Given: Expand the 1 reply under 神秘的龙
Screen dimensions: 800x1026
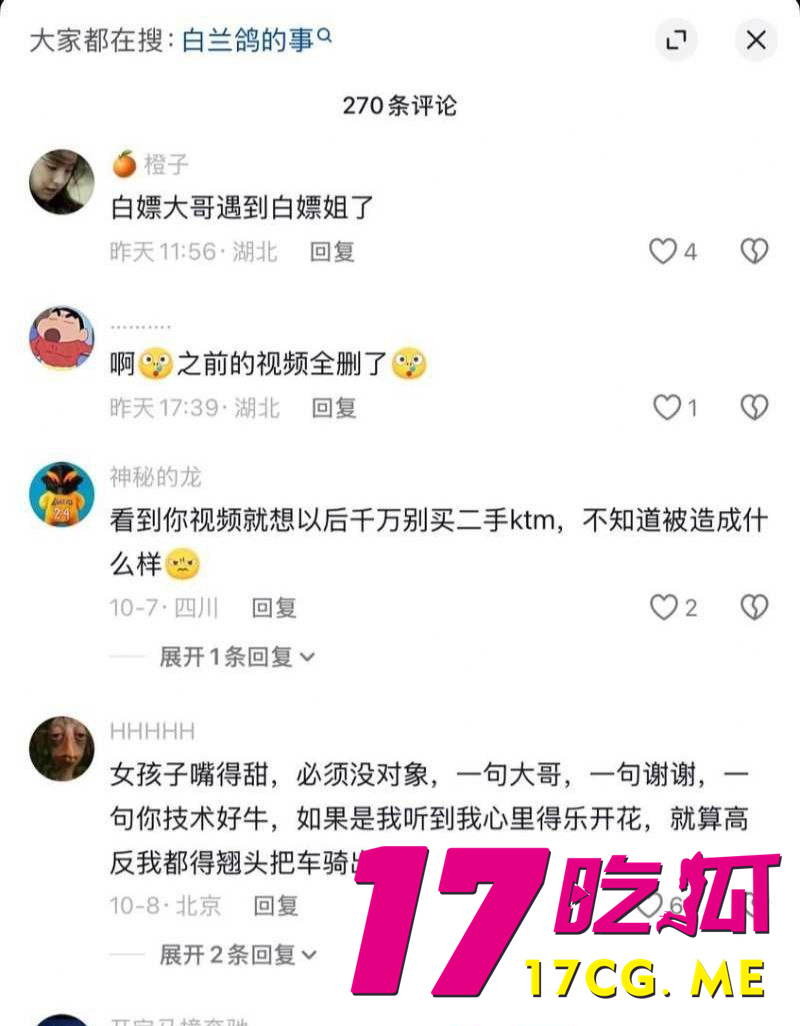Looking at the screenshot, I should pos(237,657).
